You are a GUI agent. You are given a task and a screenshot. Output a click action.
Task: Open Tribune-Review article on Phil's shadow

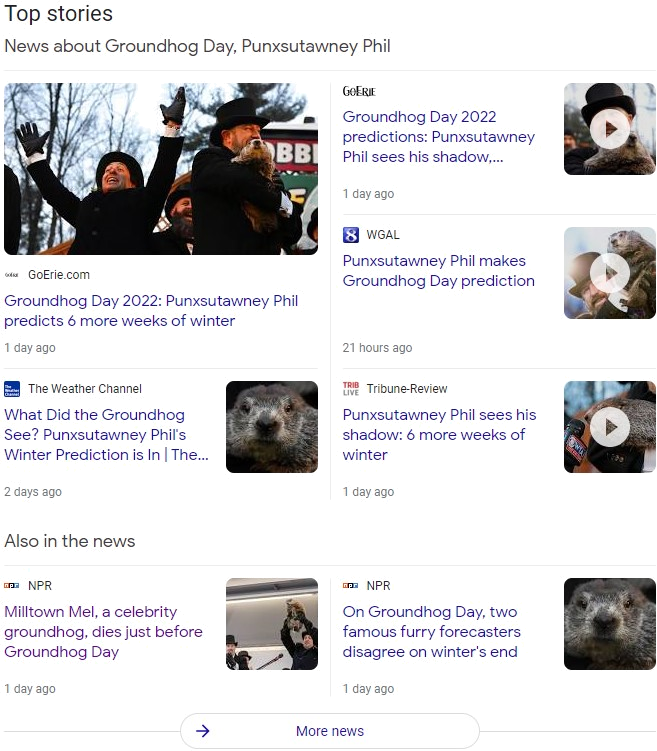(x=438, y=434)
